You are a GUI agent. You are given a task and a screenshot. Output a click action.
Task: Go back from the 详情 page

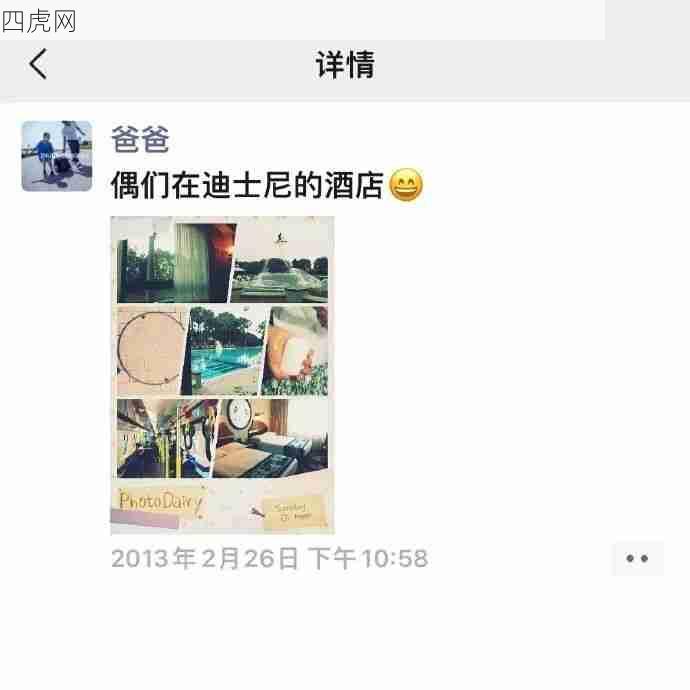(38, 65)
